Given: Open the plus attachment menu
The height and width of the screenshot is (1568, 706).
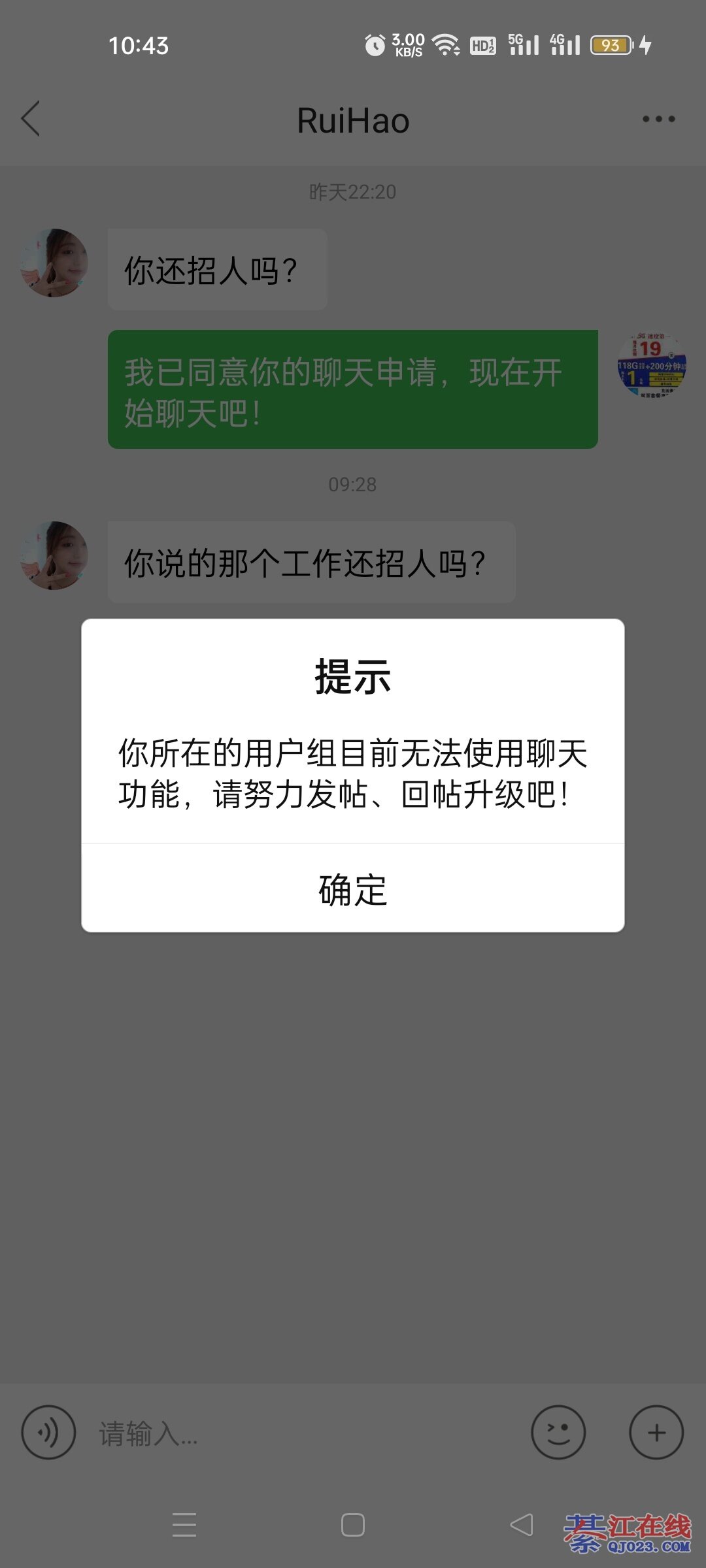Looking at the screenshot, I should tap(656, 1432).
